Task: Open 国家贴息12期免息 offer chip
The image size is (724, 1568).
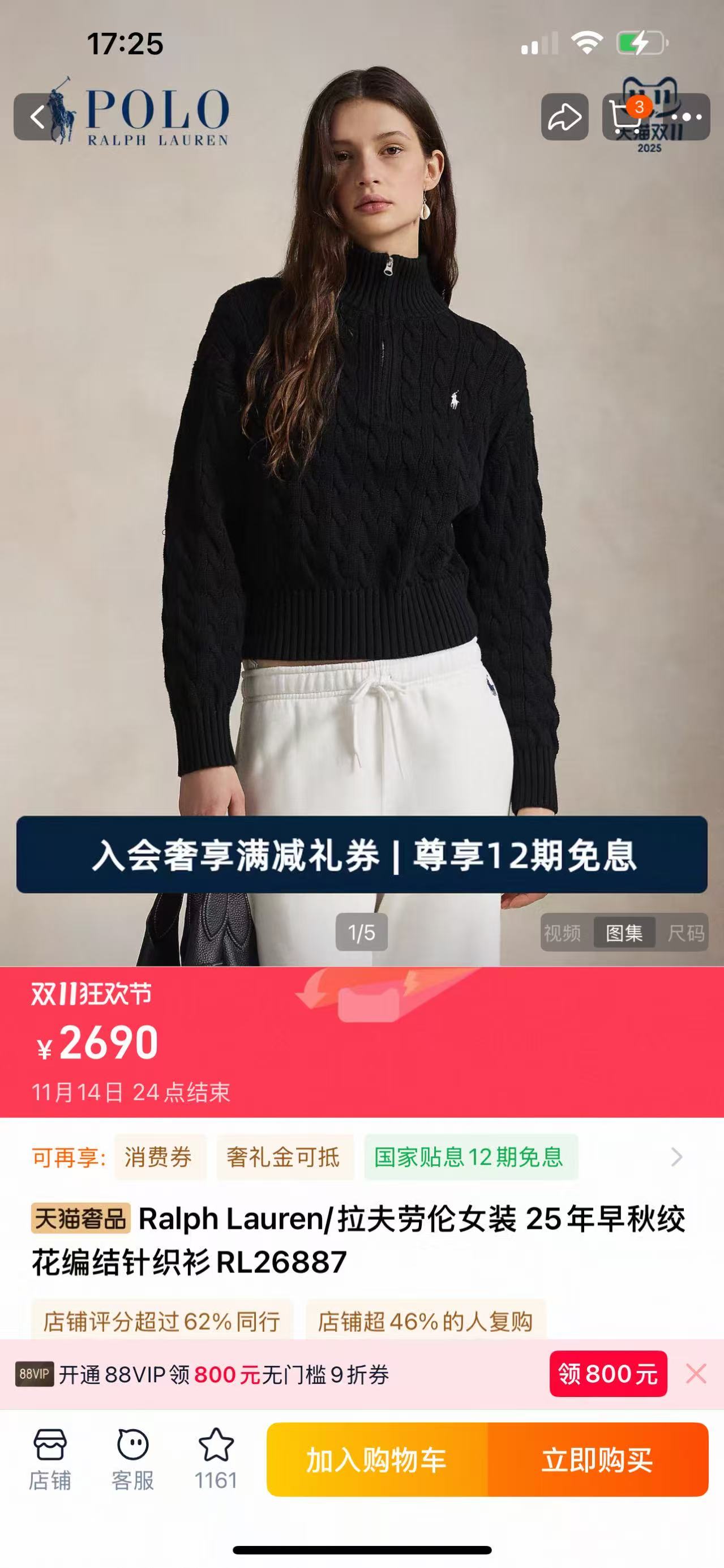Action: pos(469,1156)
